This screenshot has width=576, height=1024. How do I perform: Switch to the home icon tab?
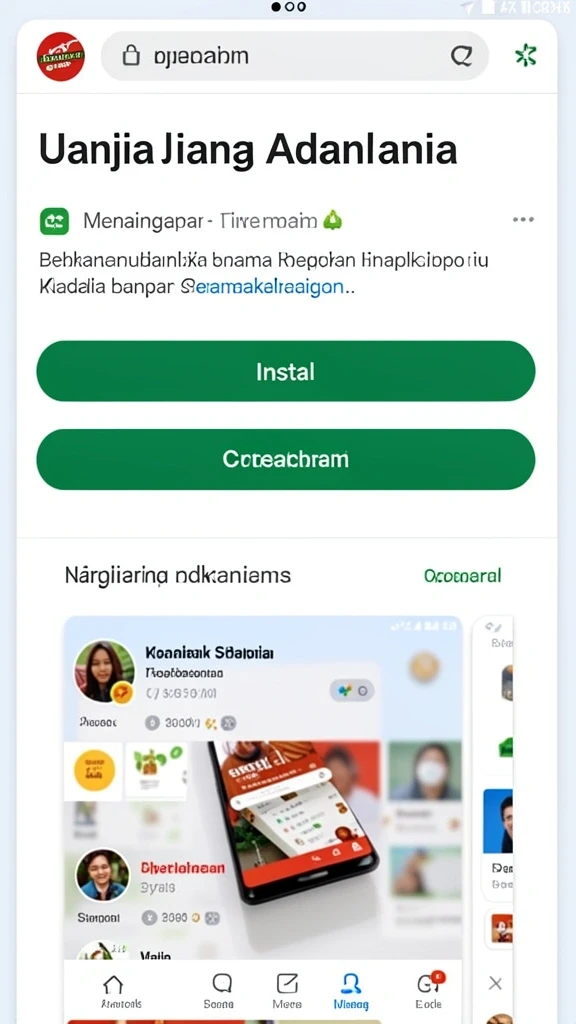[x=113, y=992]
